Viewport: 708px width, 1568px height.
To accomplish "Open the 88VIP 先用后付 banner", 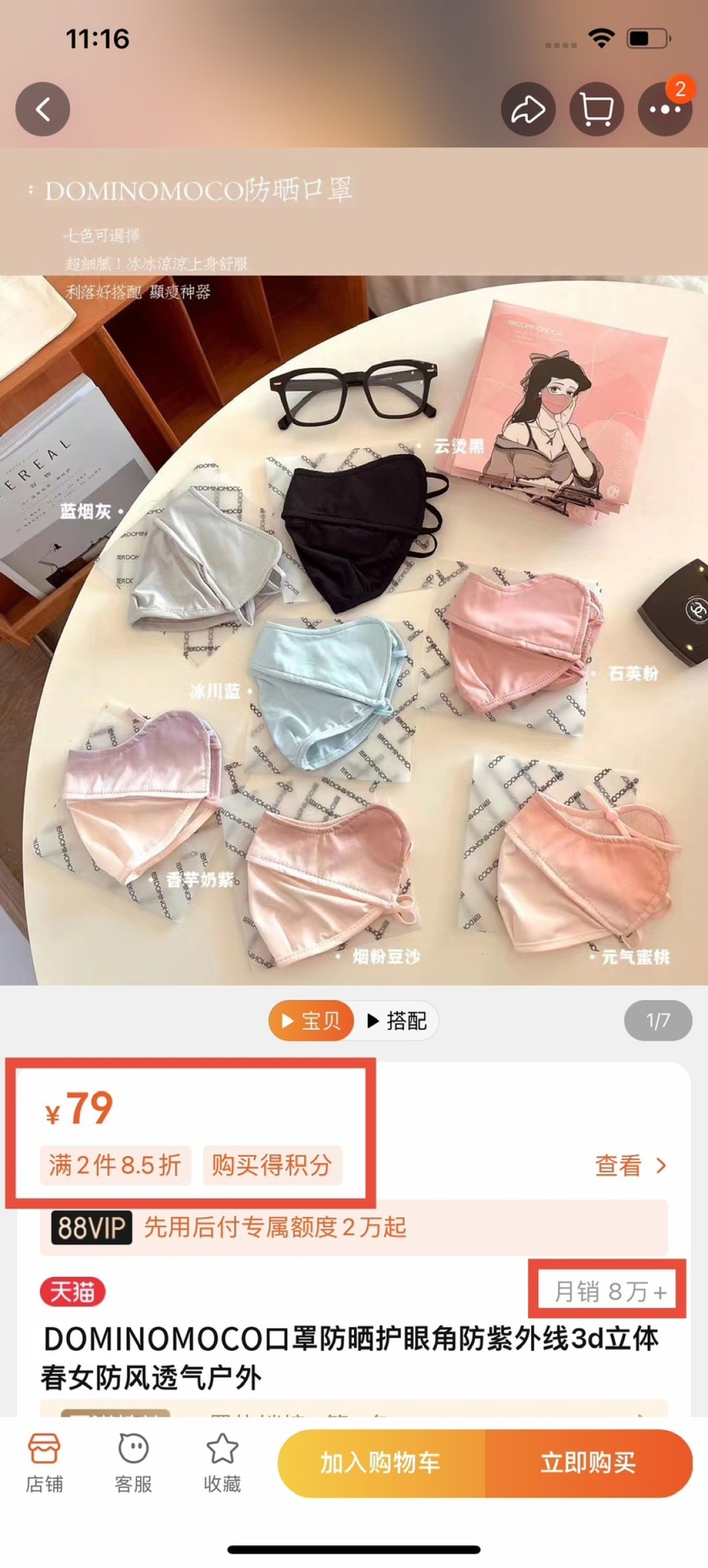I will 354,1227.
